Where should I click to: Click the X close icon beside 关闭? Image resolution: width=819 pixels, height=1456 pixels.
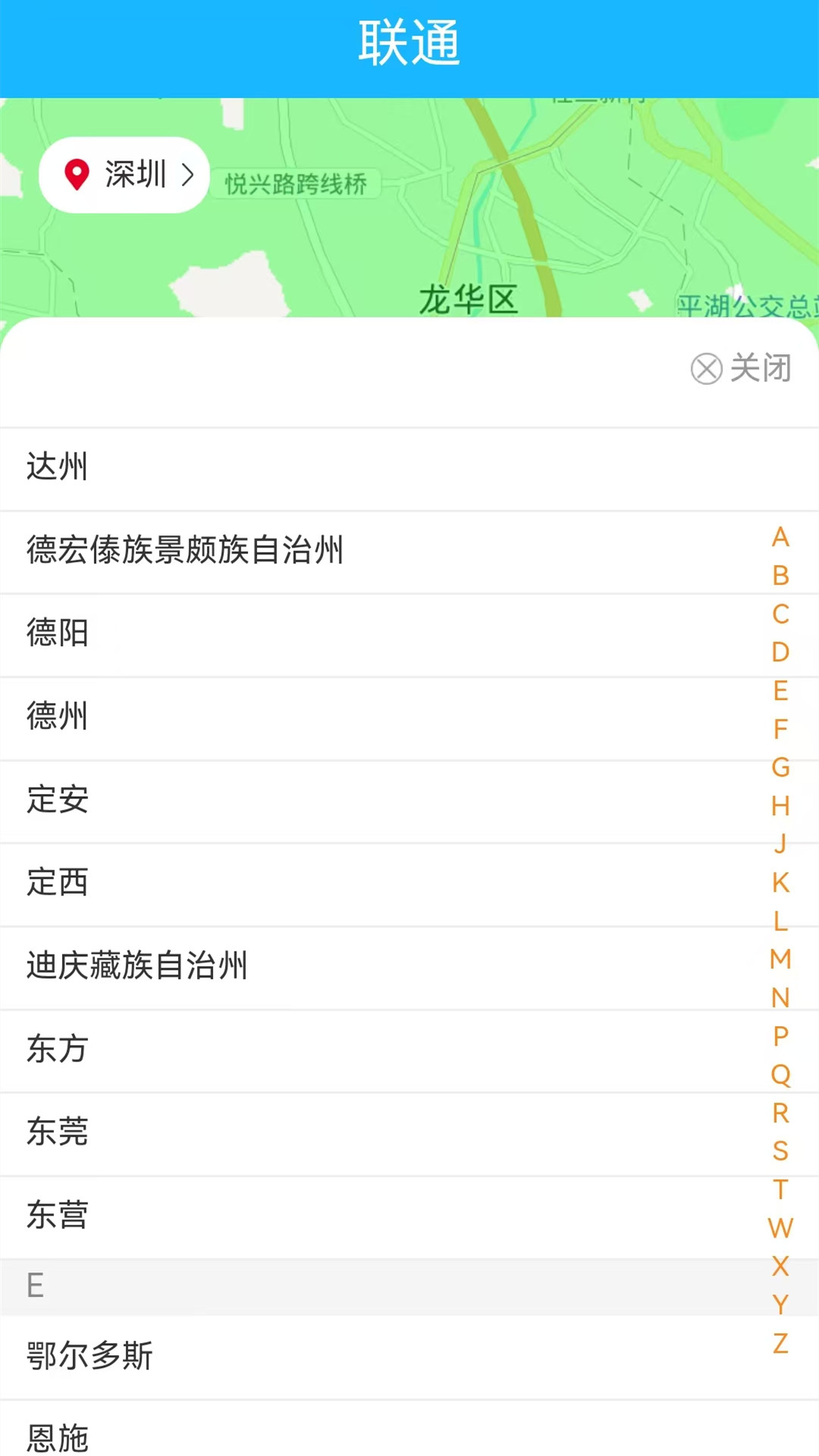(707, 370)
